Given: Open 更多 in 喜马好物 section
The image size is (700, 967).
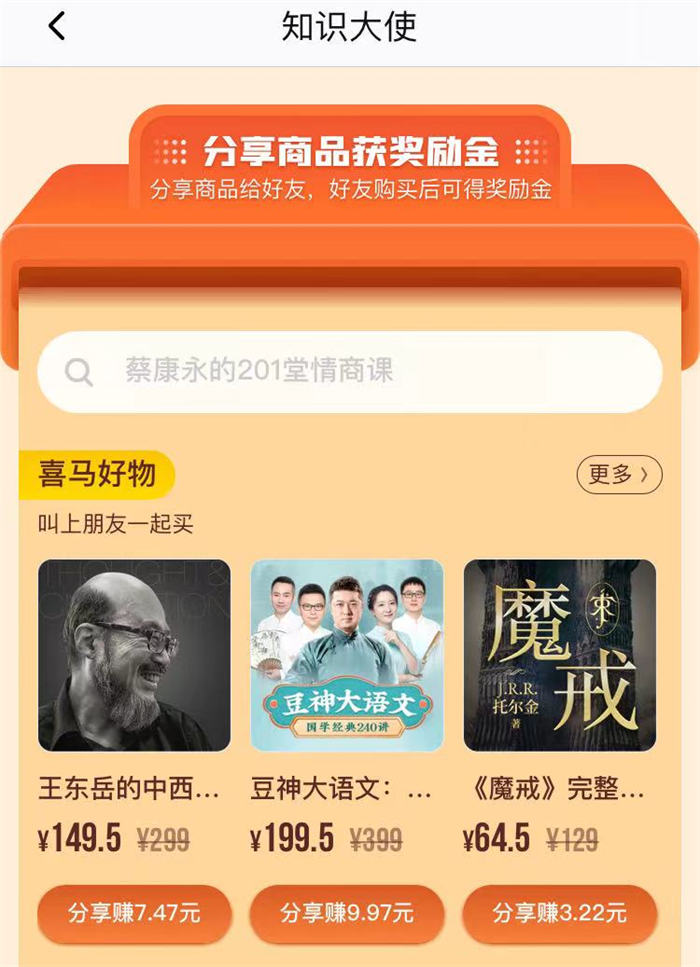Looking at the screenshot, I should pos(619,474).
